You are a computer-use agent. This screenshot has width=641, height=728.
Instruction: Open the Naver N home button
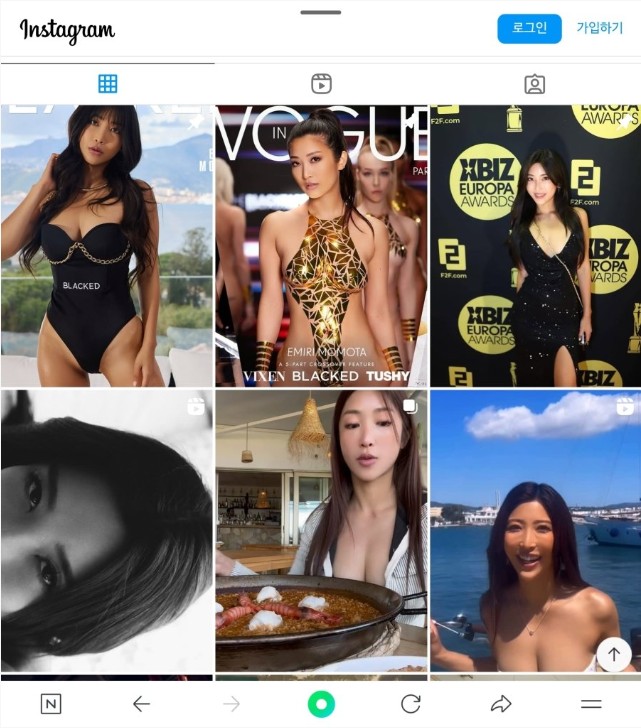[51, 704]
